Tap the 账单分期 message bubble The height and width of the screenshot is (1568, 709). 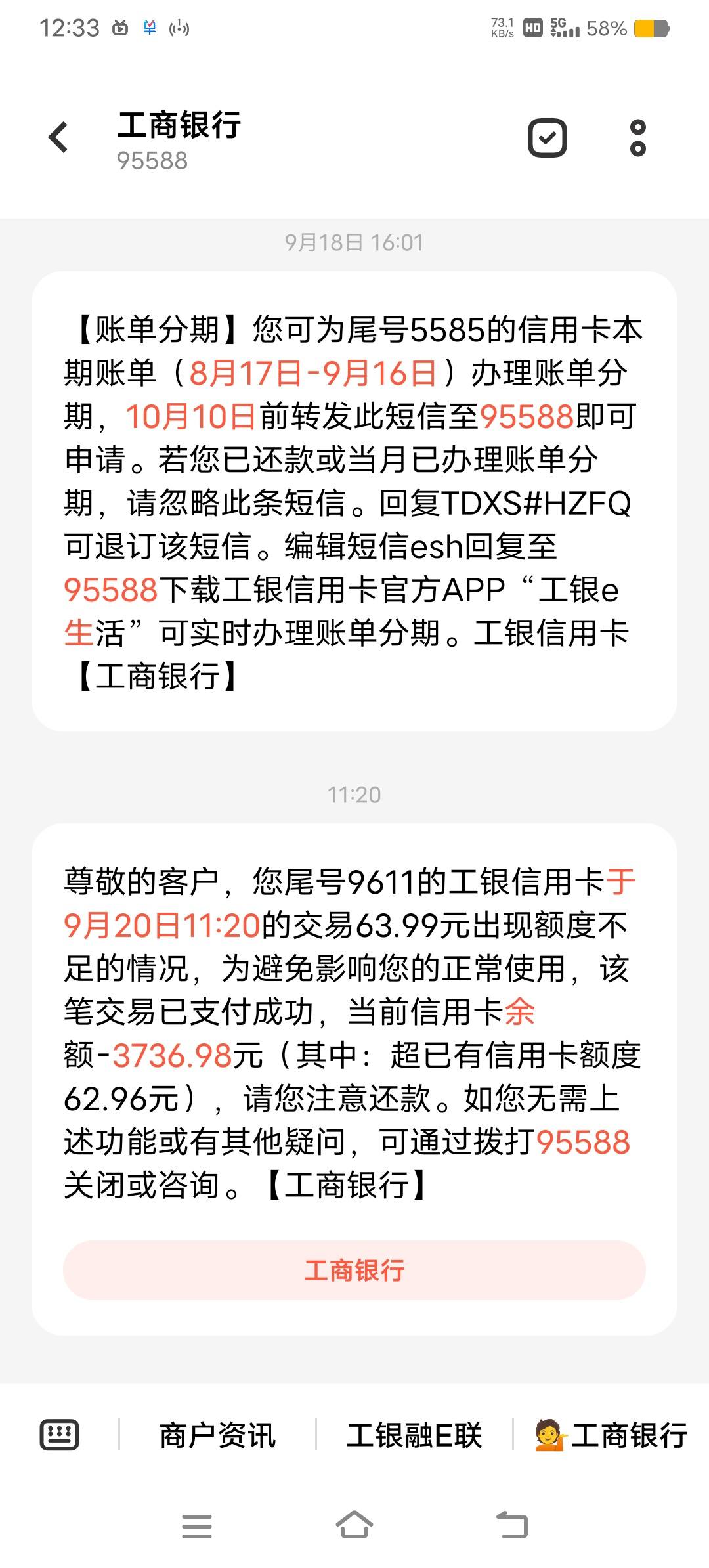(354, 499)
